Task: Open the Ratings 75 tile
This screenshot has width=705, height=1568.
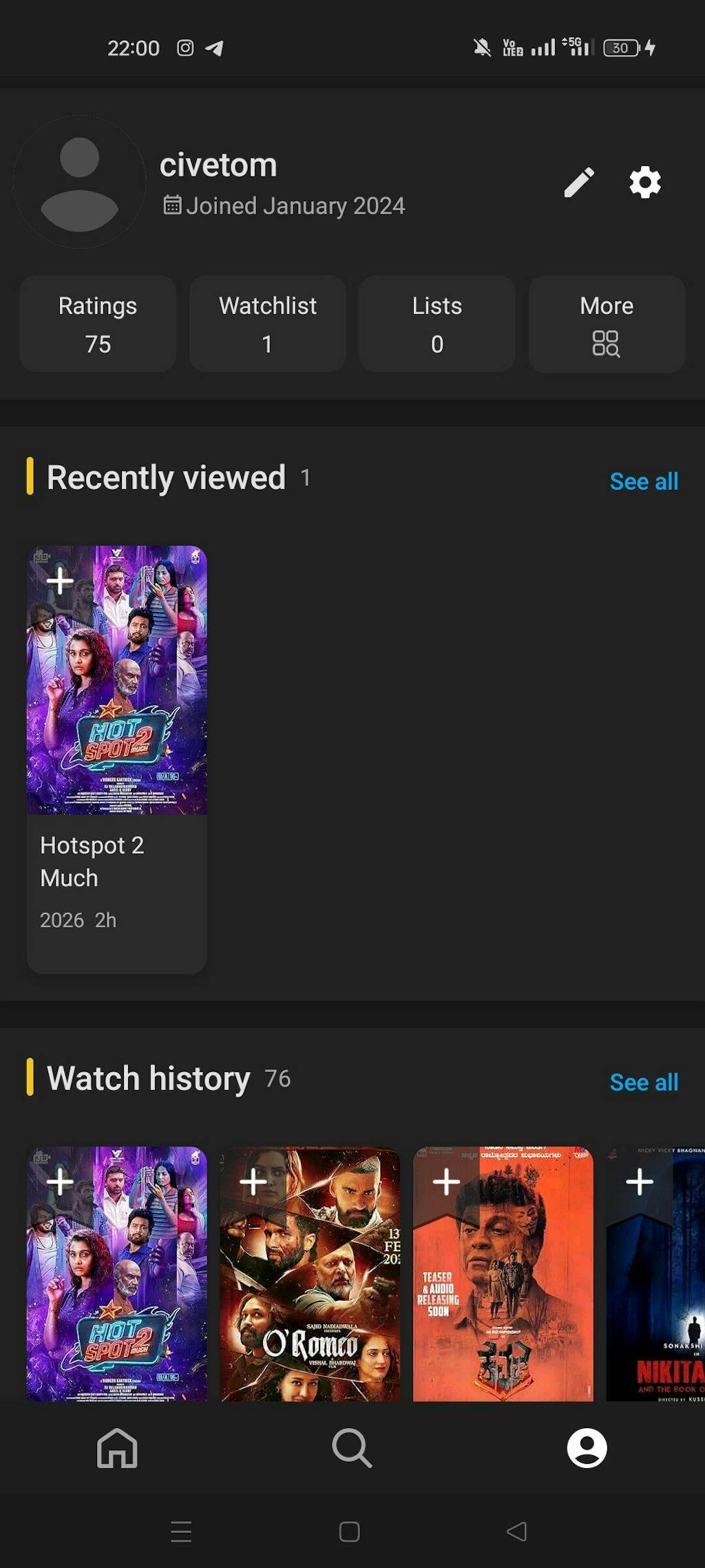Action: 98,324
